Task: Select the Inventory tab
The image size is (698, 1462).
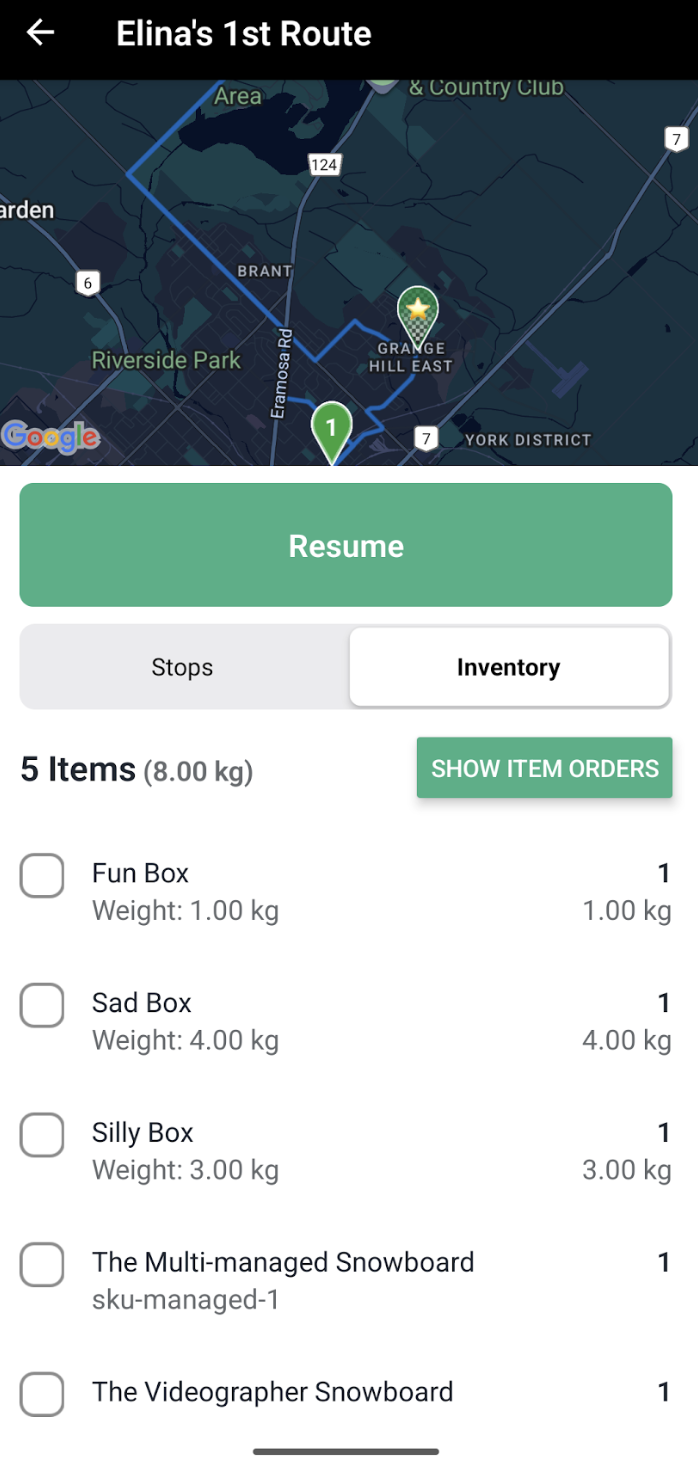Action: pyautogui.click(x=508, y=667)
